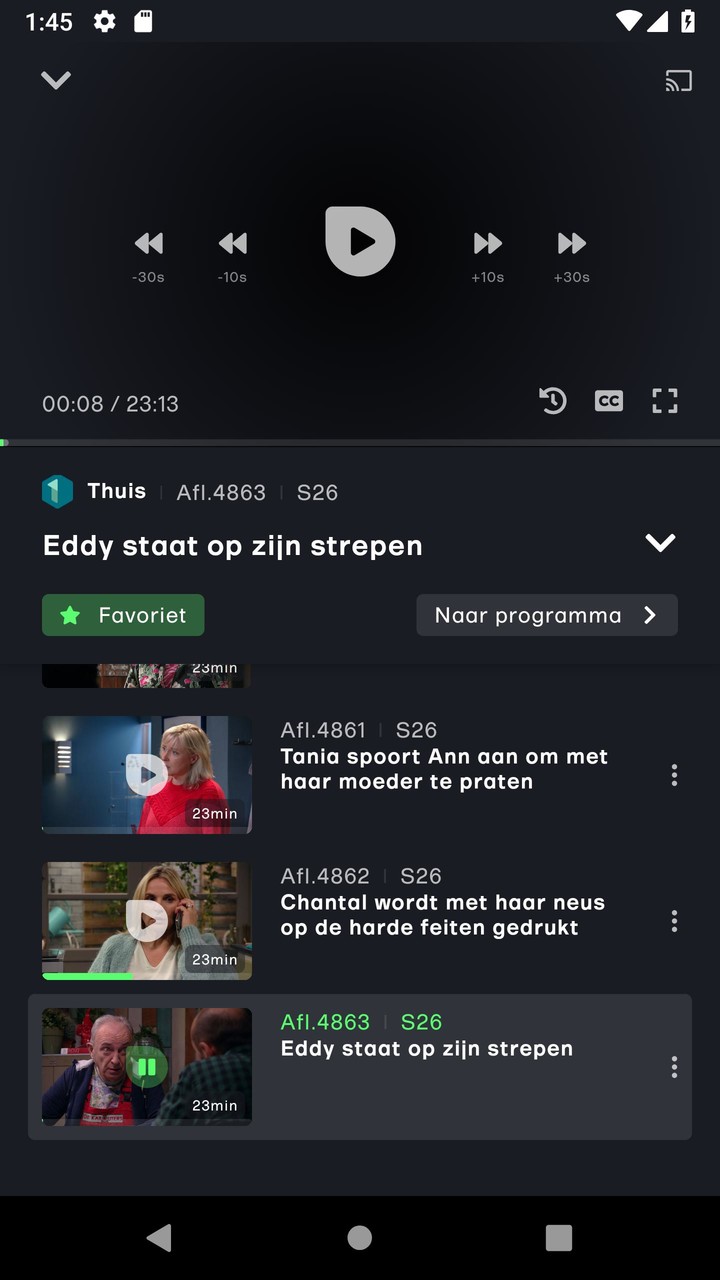Play episode Afl.4861 Tania spoort Ann aan
The image size is (720, 1280).
click(x=147, y=774)
